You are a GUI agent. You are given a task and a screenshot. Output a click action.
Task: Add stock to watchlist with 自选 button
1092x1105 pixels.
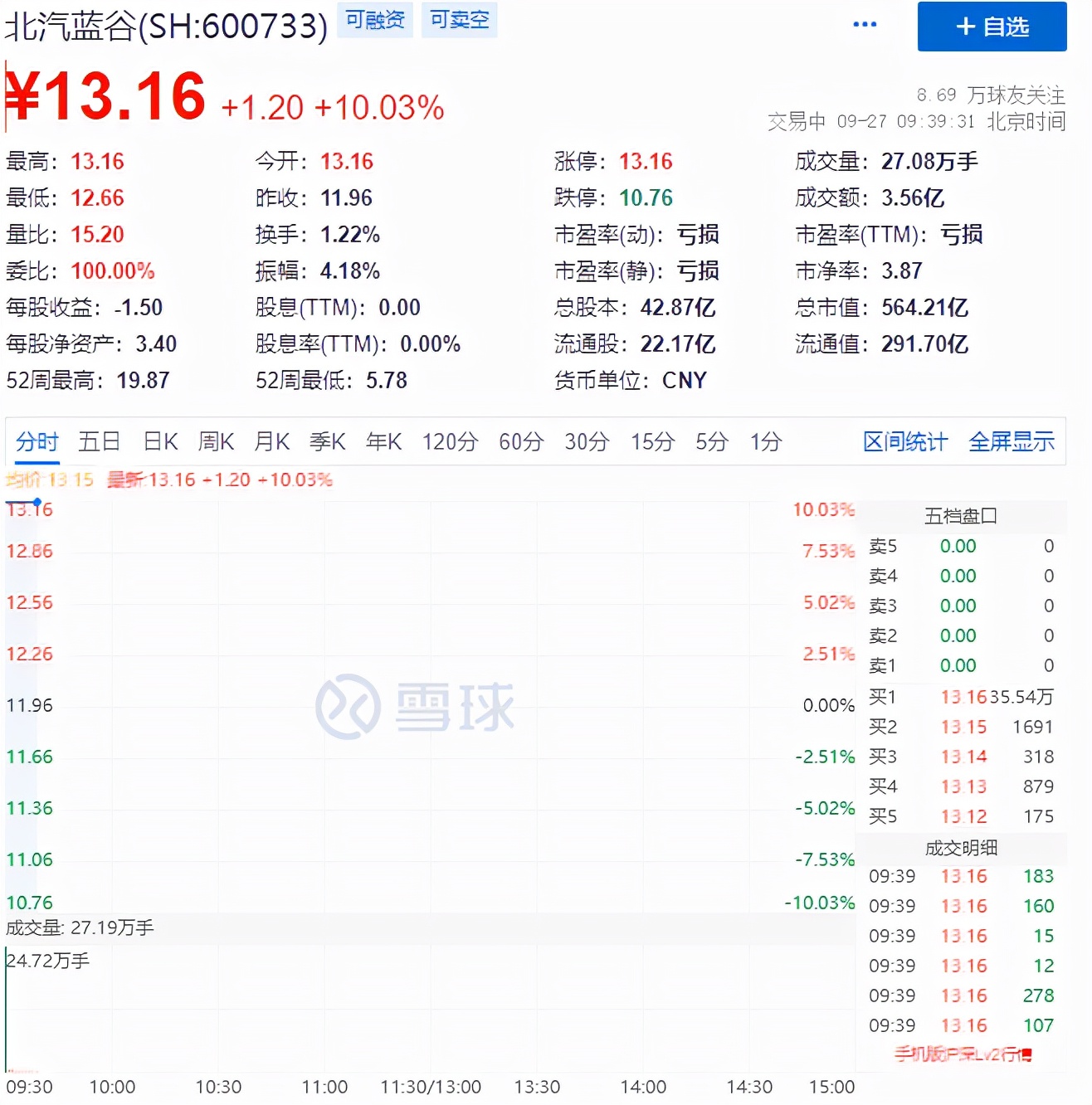[992, 27]
